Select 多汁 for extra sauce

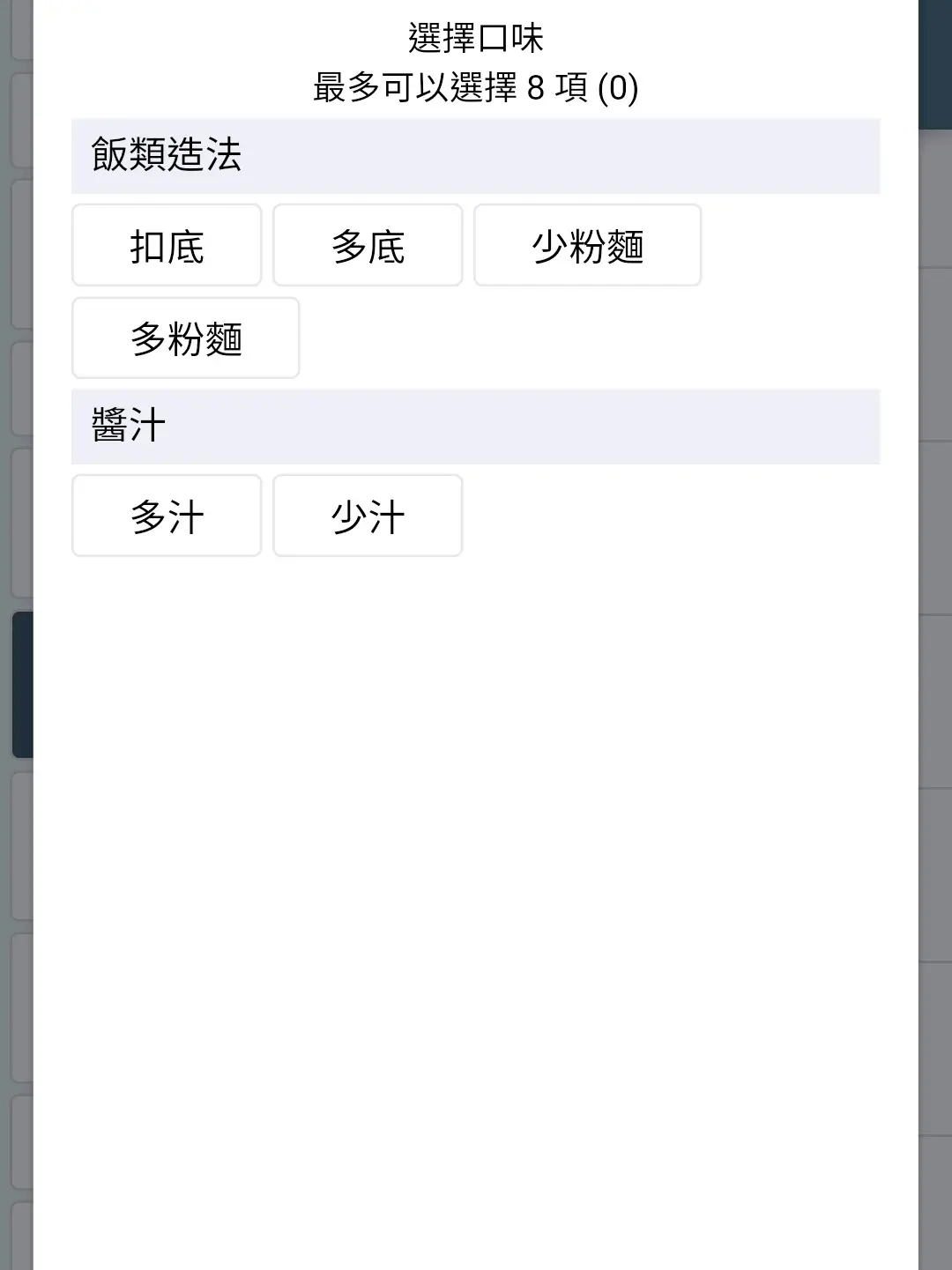(167, 516)
